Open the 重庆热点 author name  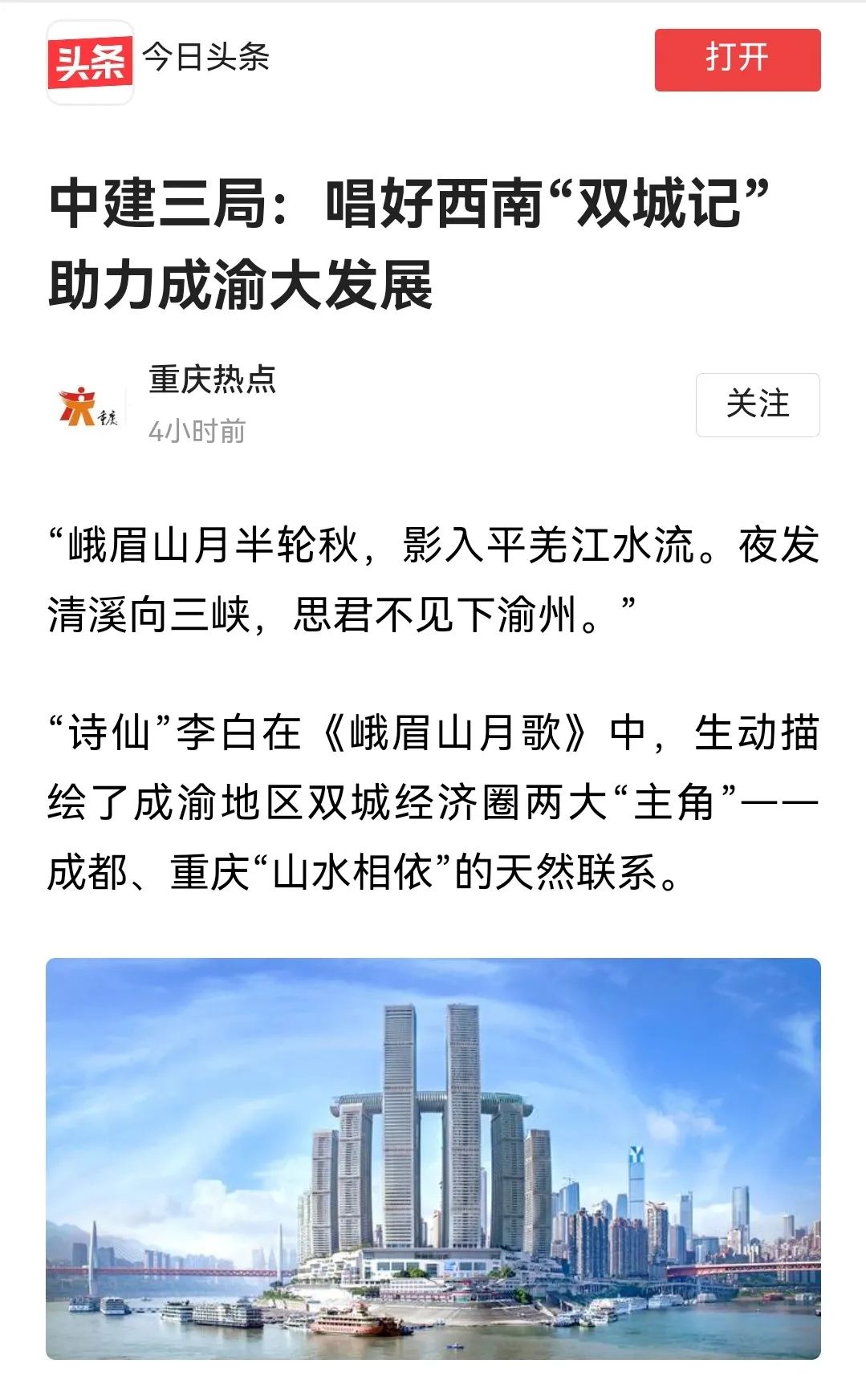[213, 379]
